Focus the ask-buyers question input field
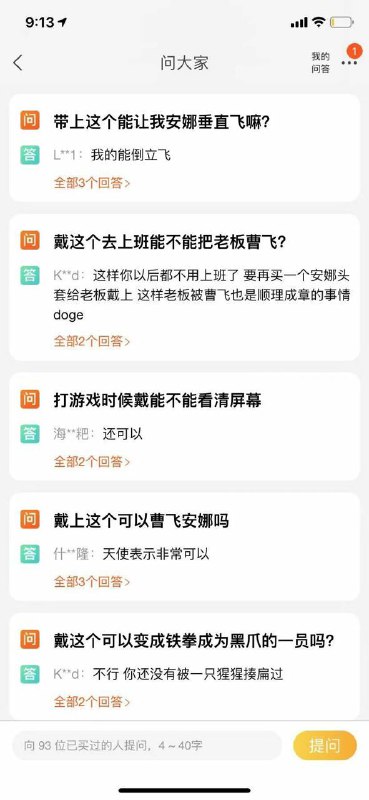Image resolution: width=369 pixels, height=800 pixels. click(147, 745)
